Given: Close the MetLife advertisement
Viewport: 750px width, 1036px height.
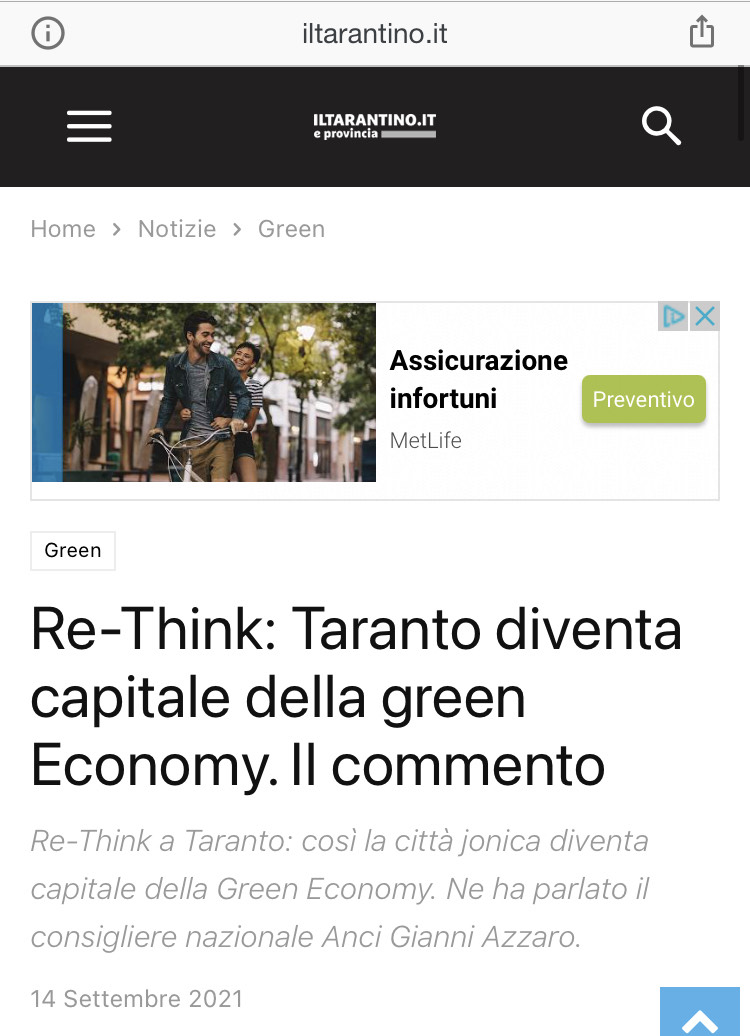Looking at the screenshot, I should point(705,317).
